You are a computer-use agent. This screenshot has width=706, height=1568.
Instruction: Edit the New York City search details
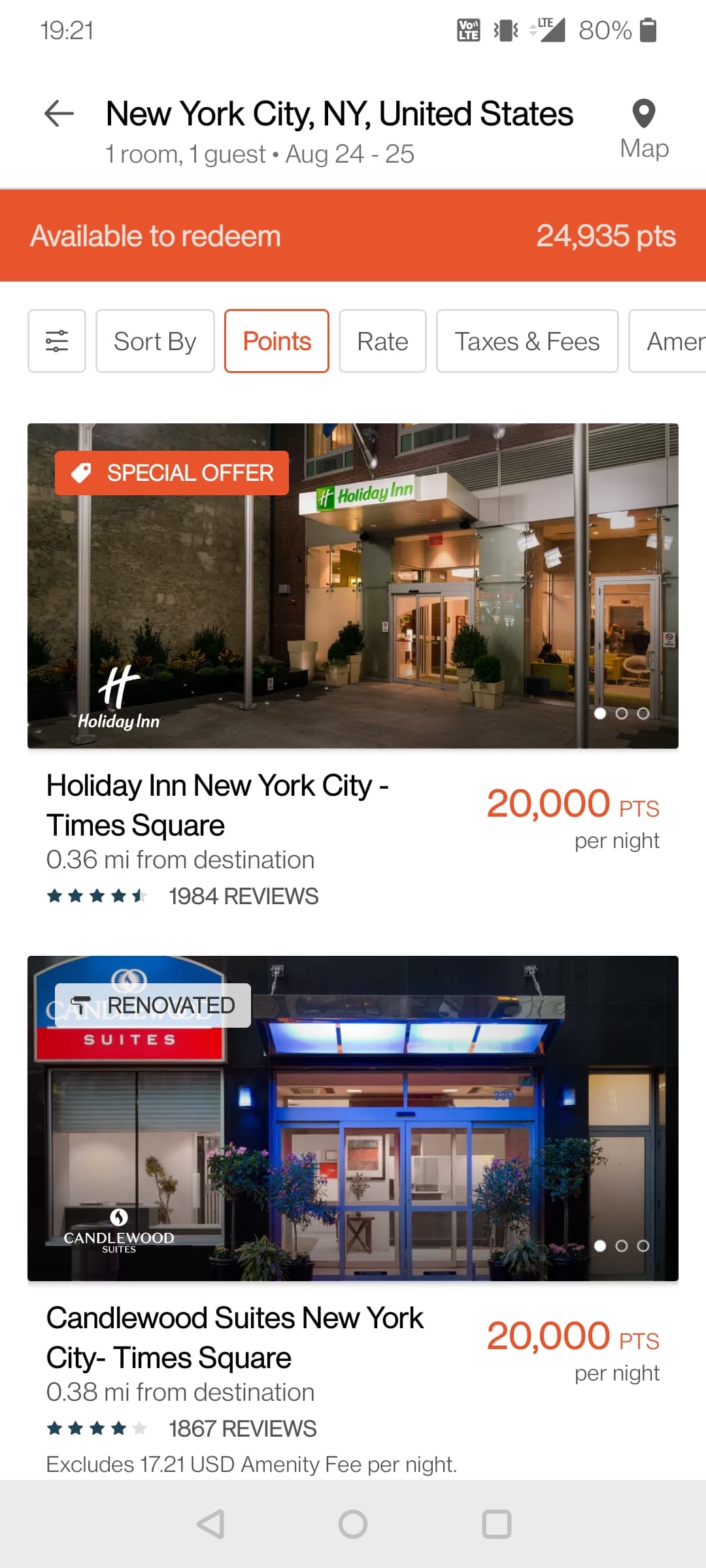click(x=339, y=129)
